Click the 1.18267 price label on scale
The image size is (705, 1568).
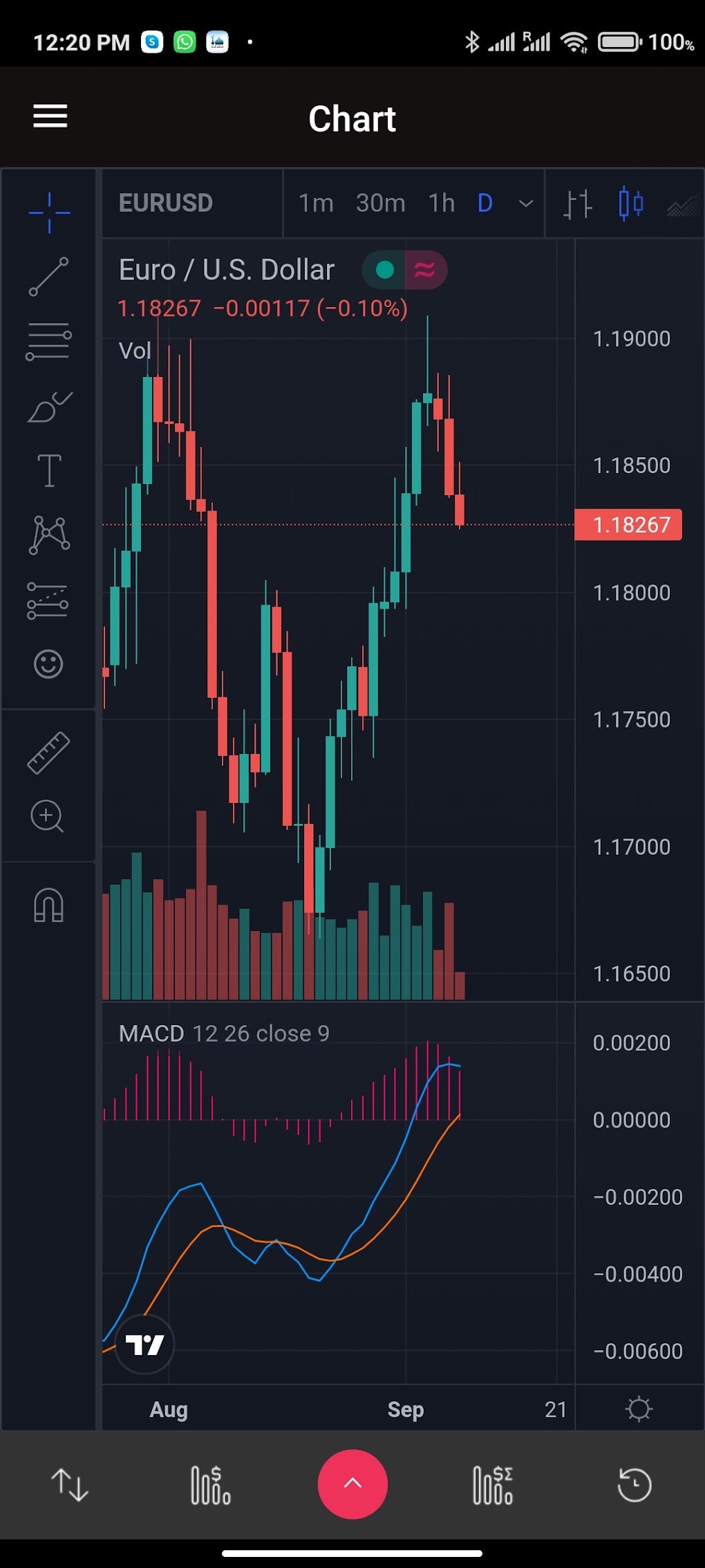point(628,524)
